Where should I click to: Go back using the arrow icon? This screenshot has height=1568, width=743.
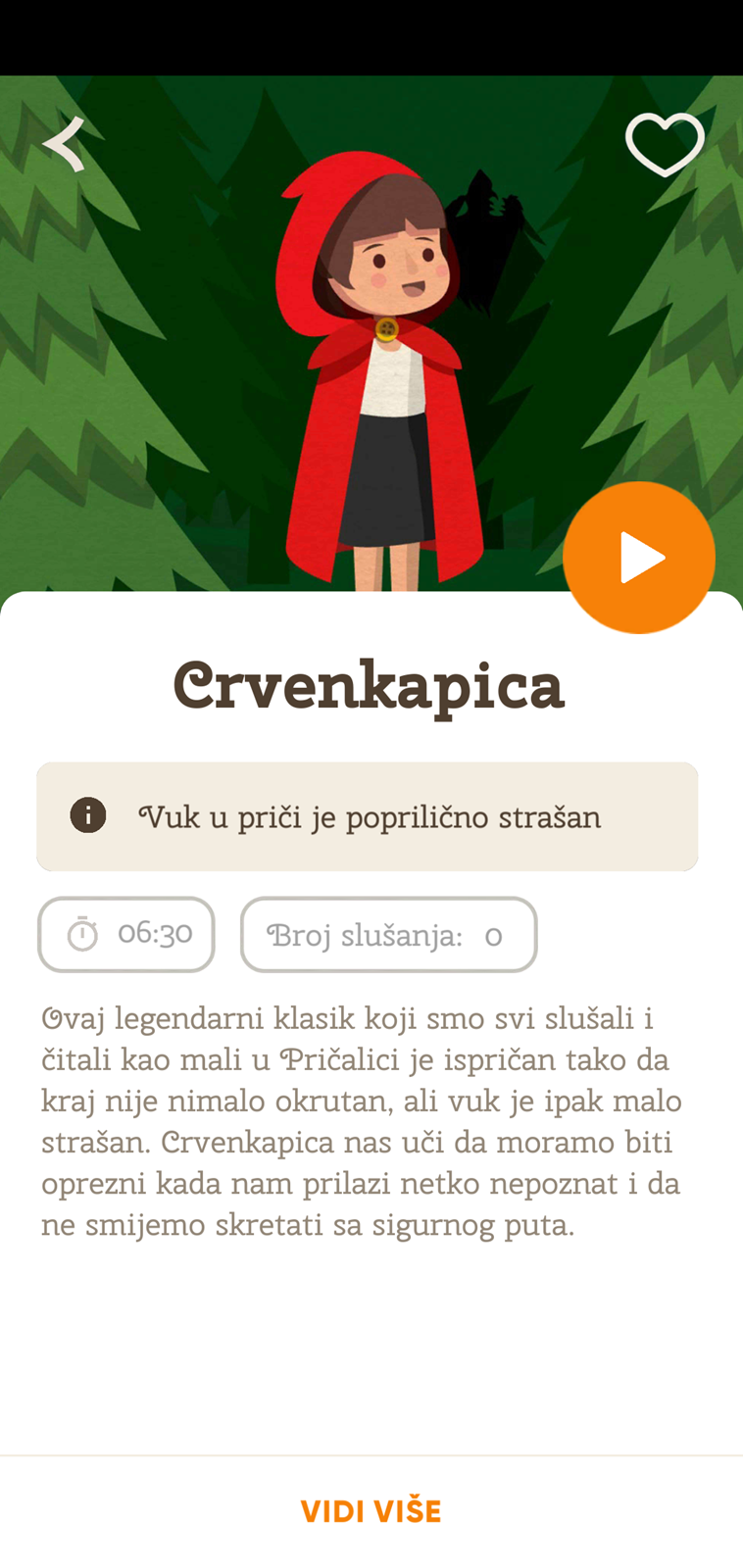tap(64, 144)
